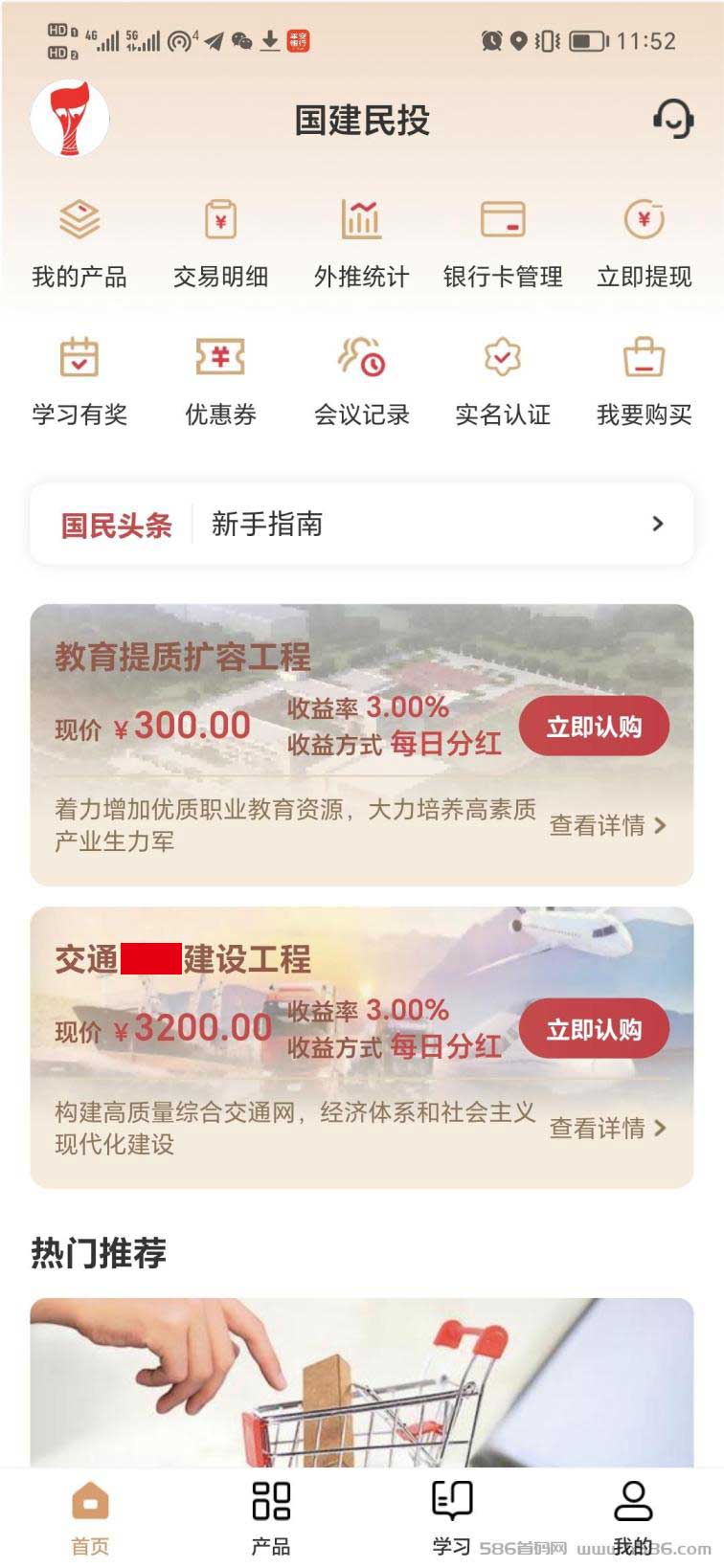
Task: Go to 银行卡管理
Action: [503, 243]
